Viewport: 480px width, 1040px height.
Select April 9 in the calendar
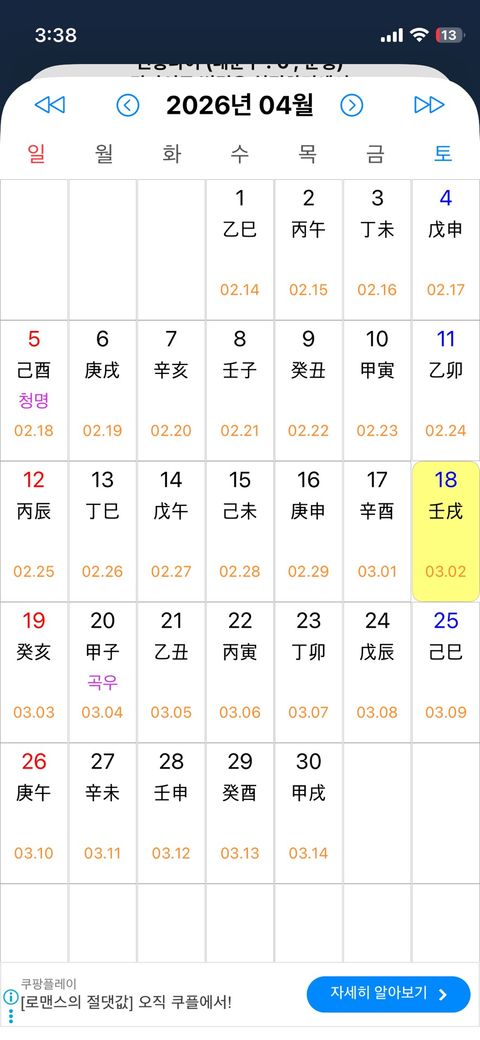click(x=308, y=390)
